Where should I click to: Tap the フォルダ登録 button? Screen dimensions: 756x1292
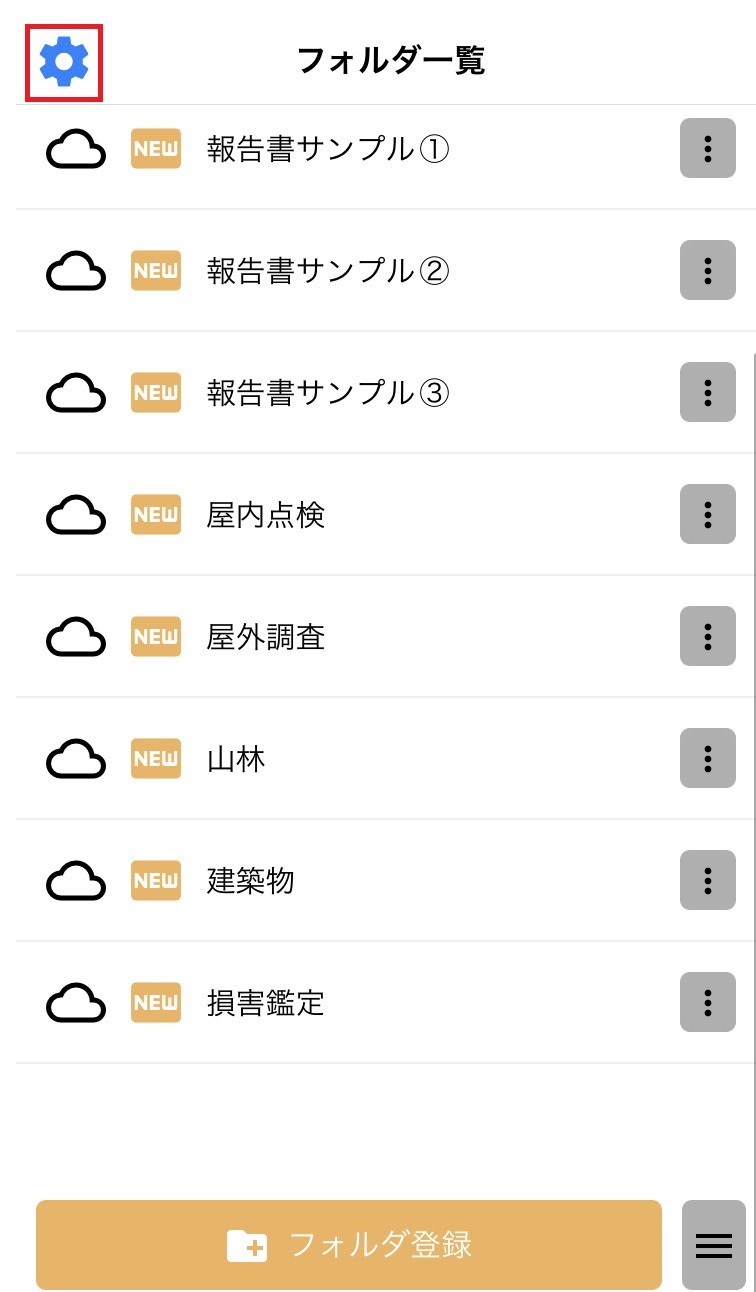click(x=349, y=1245)
